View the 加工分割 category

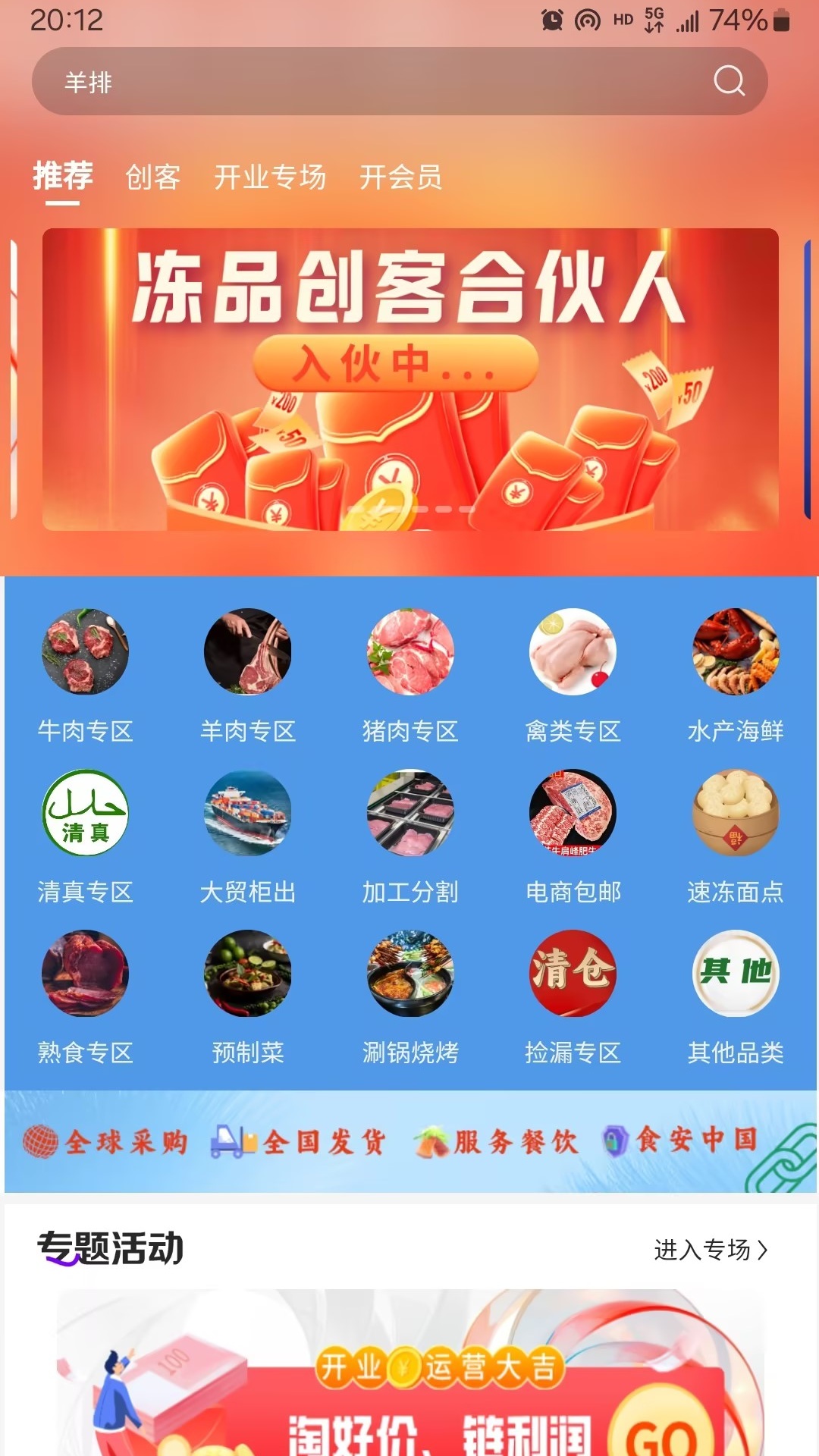(410, 836)
